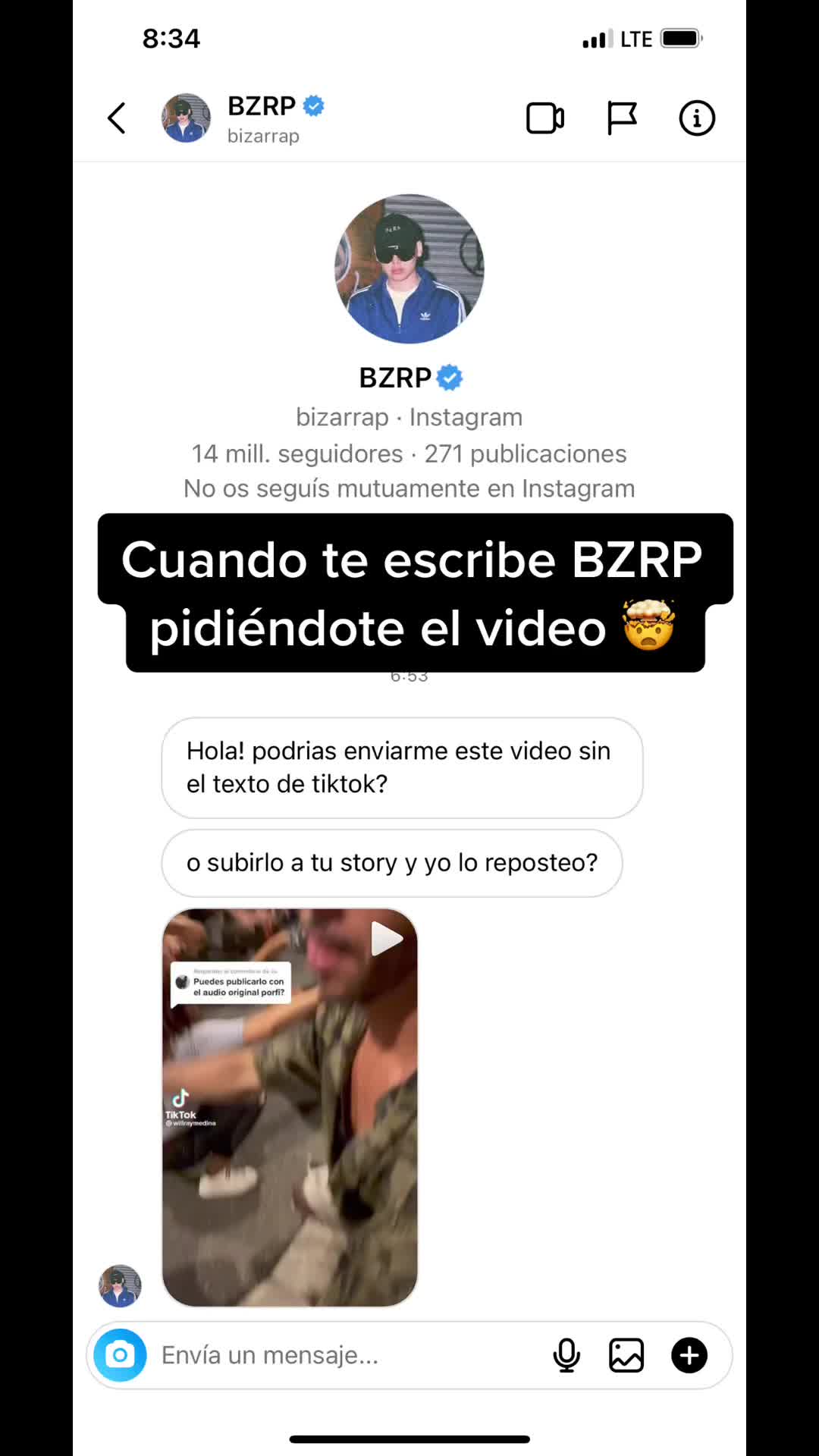Open the flag icon in header

(x=622, y=118)
